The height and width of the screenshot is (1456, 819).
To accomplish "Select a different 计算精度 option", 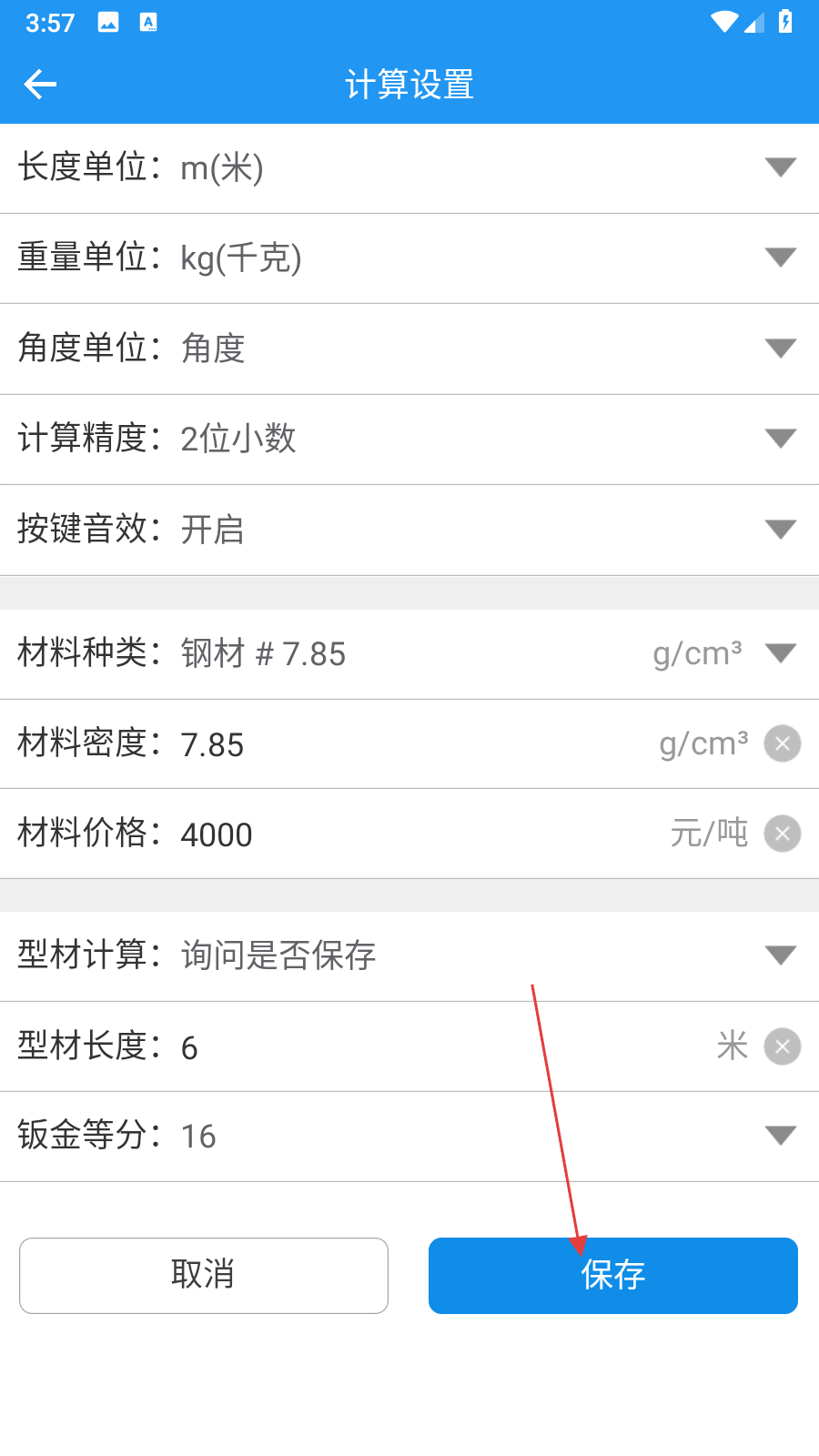I will click(x=780, y=439).
